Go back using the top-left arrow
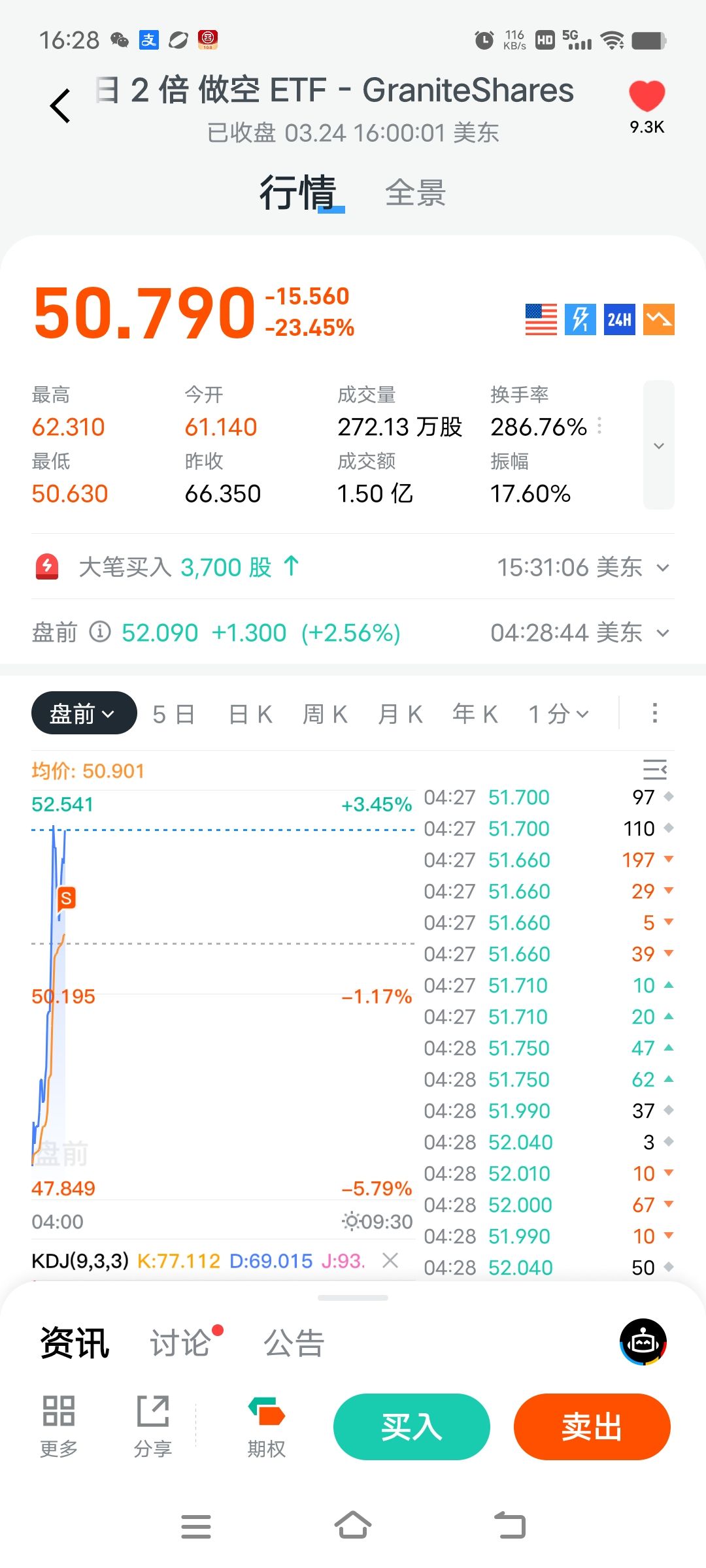The width and height of the screenshot is (706, 1568). click(60, 106)
